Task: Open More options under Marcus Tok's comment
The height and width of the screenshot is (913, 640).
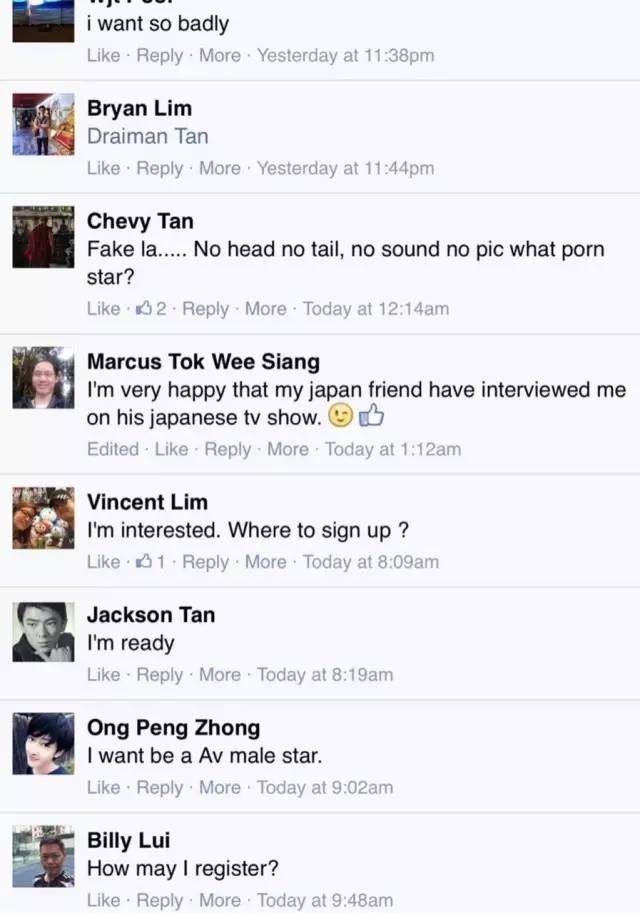Action: coord(287,449)
